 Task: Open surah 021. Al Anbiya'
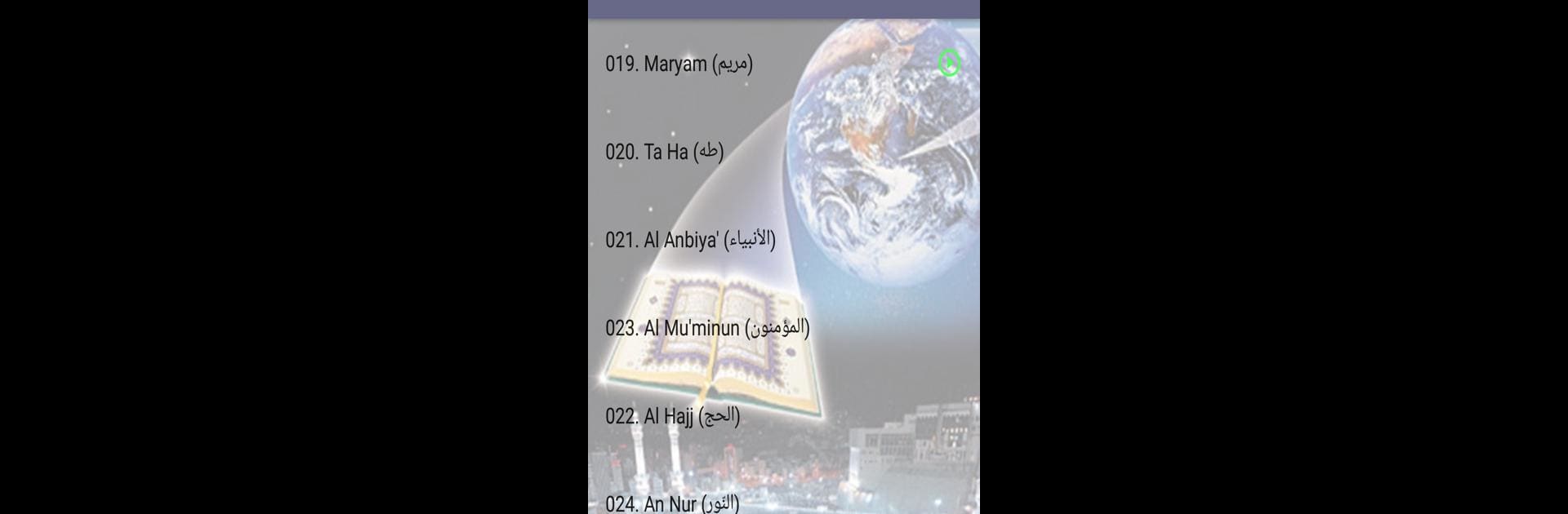690,240
